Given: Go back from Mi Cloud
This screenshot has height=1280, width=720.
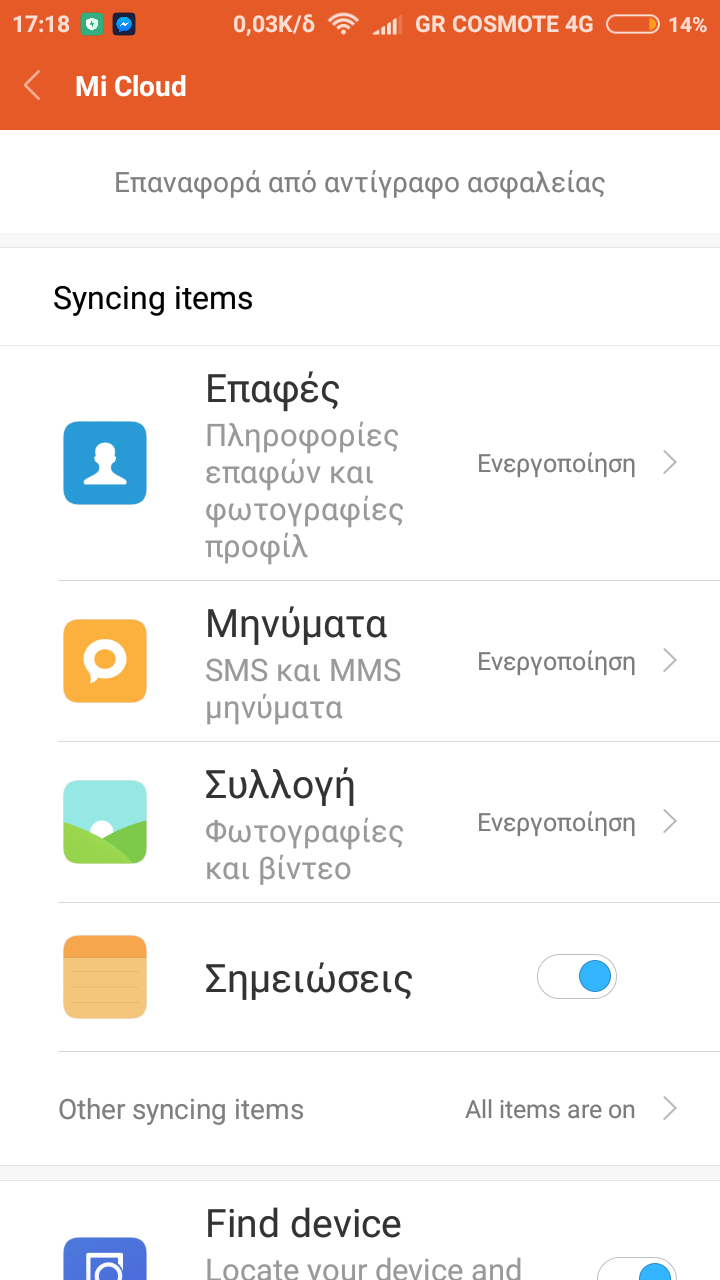Looking at the screenshot, I should [33, 86].
